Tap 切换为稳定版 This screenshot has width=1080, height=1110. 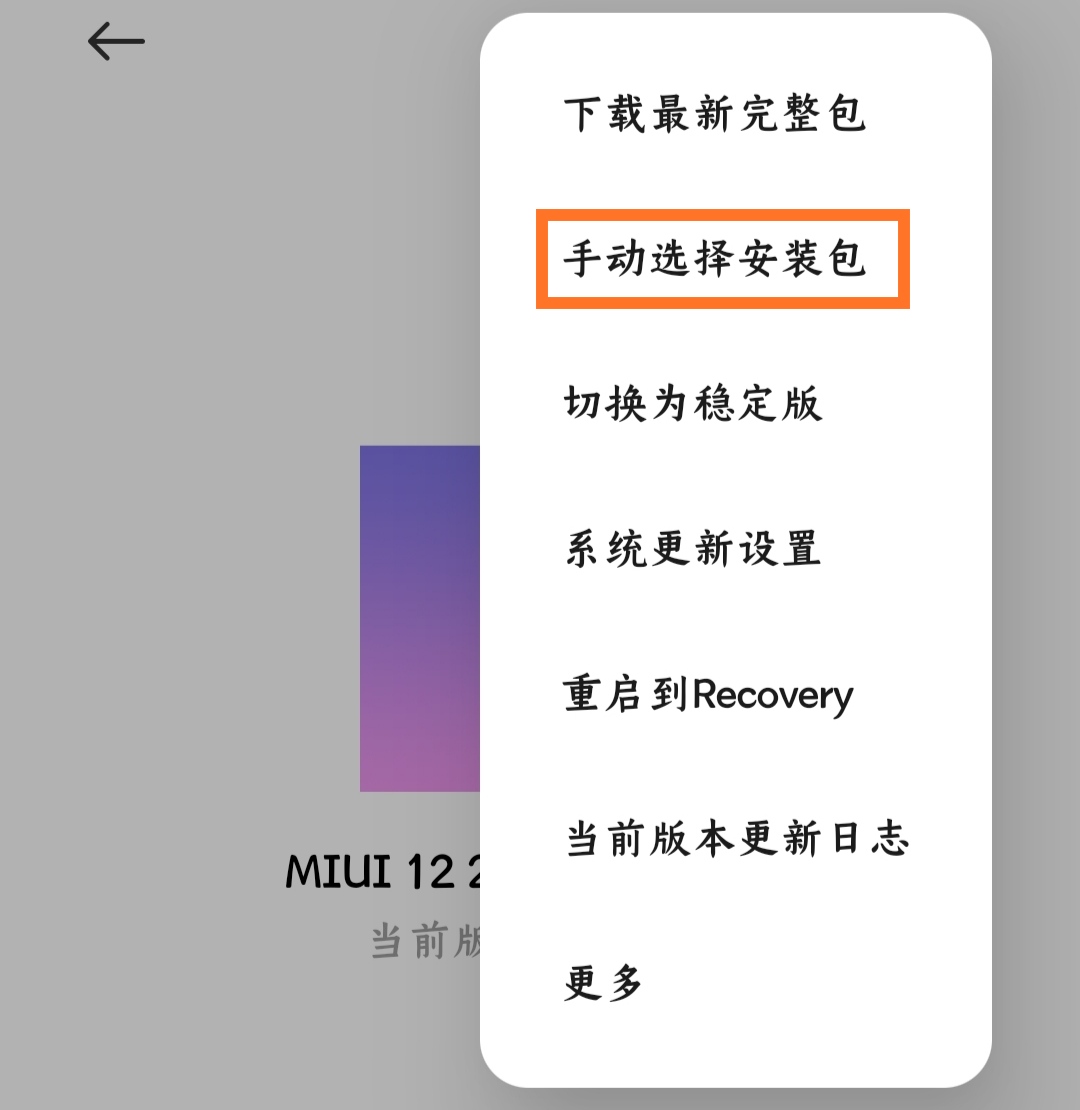[x=692, y=405]
